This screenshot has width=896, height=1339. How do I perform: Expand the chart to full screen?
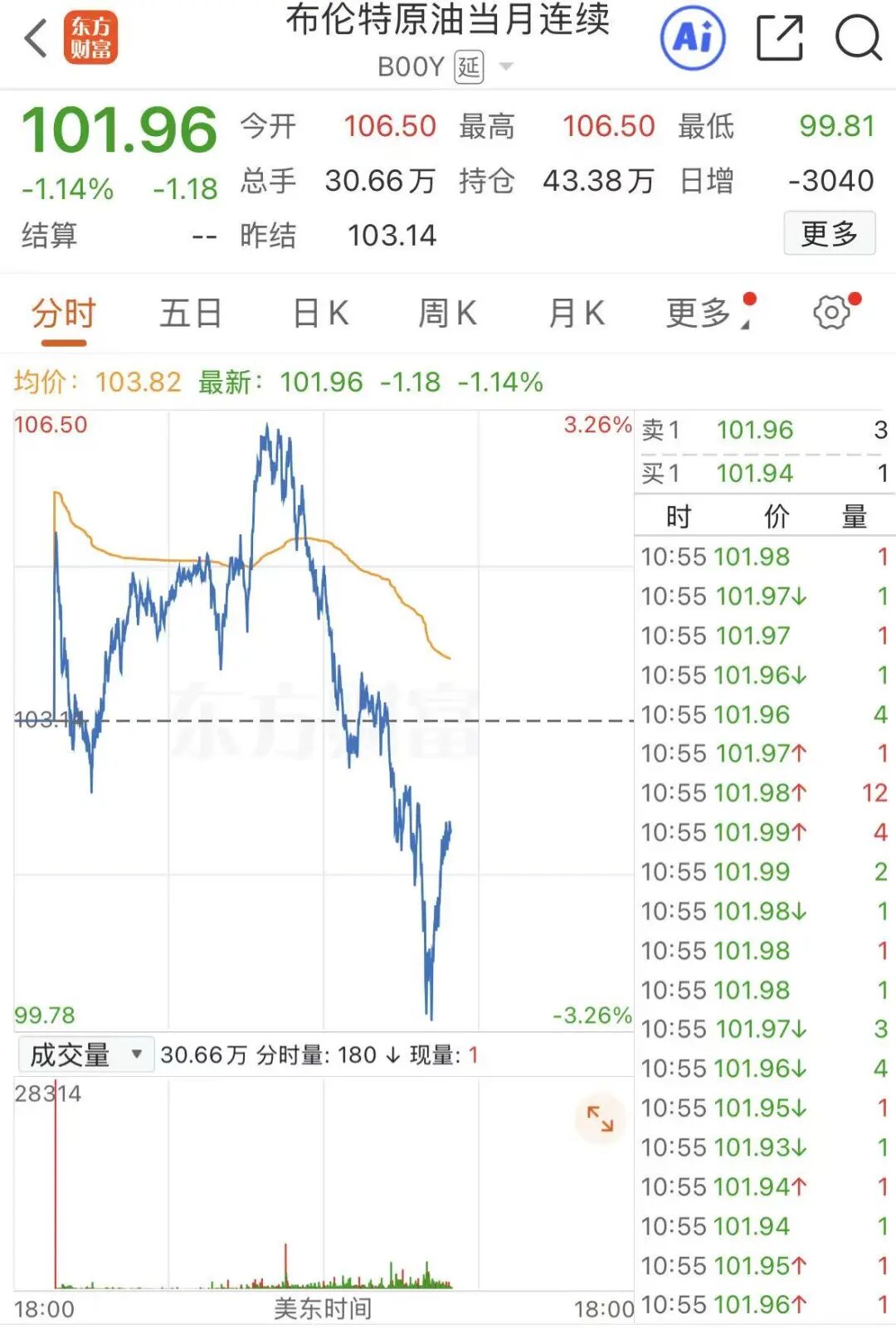click(599, 1119)
